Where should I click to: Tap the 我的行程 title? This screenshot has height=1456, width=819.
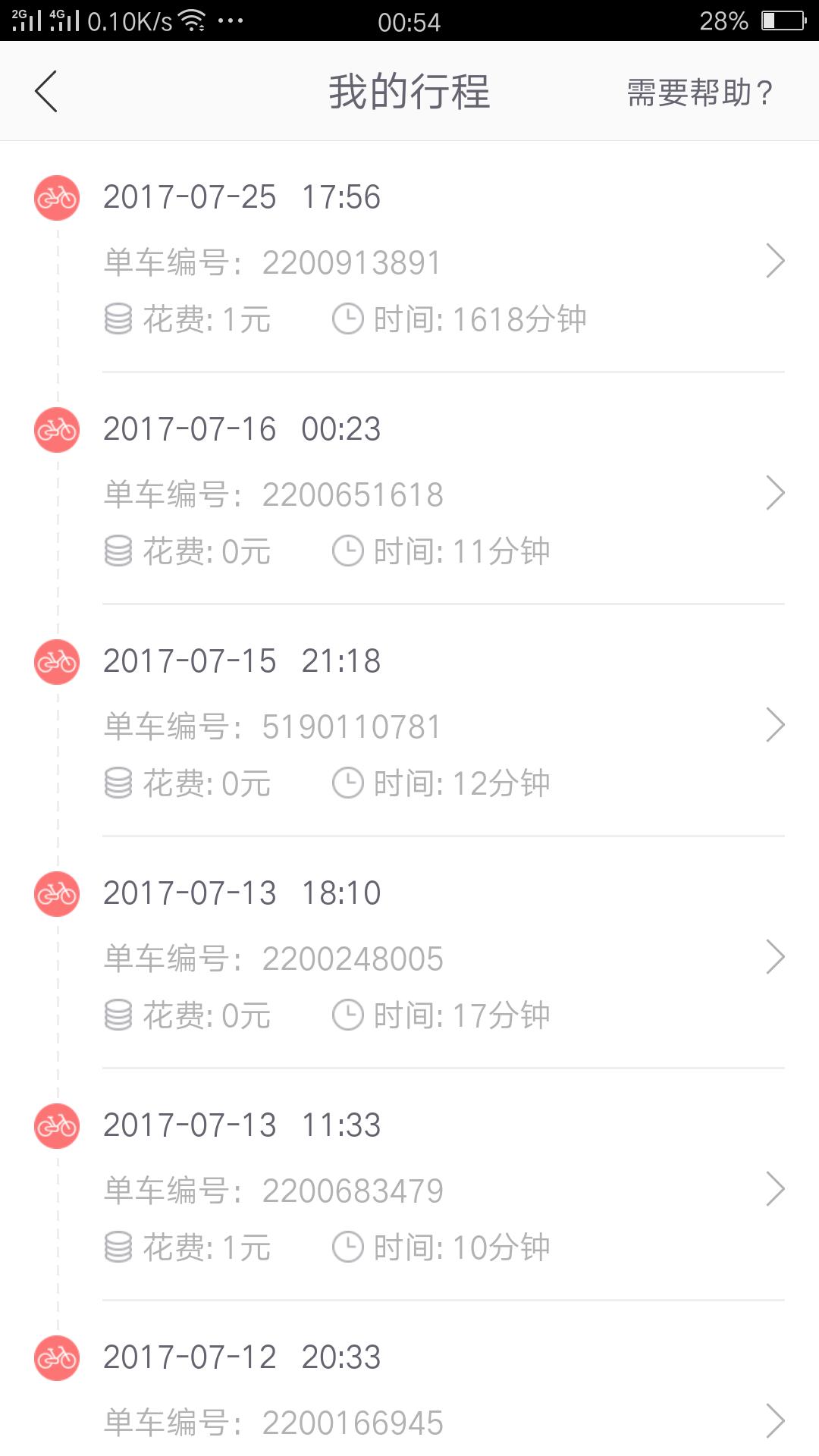coord(409,91)
